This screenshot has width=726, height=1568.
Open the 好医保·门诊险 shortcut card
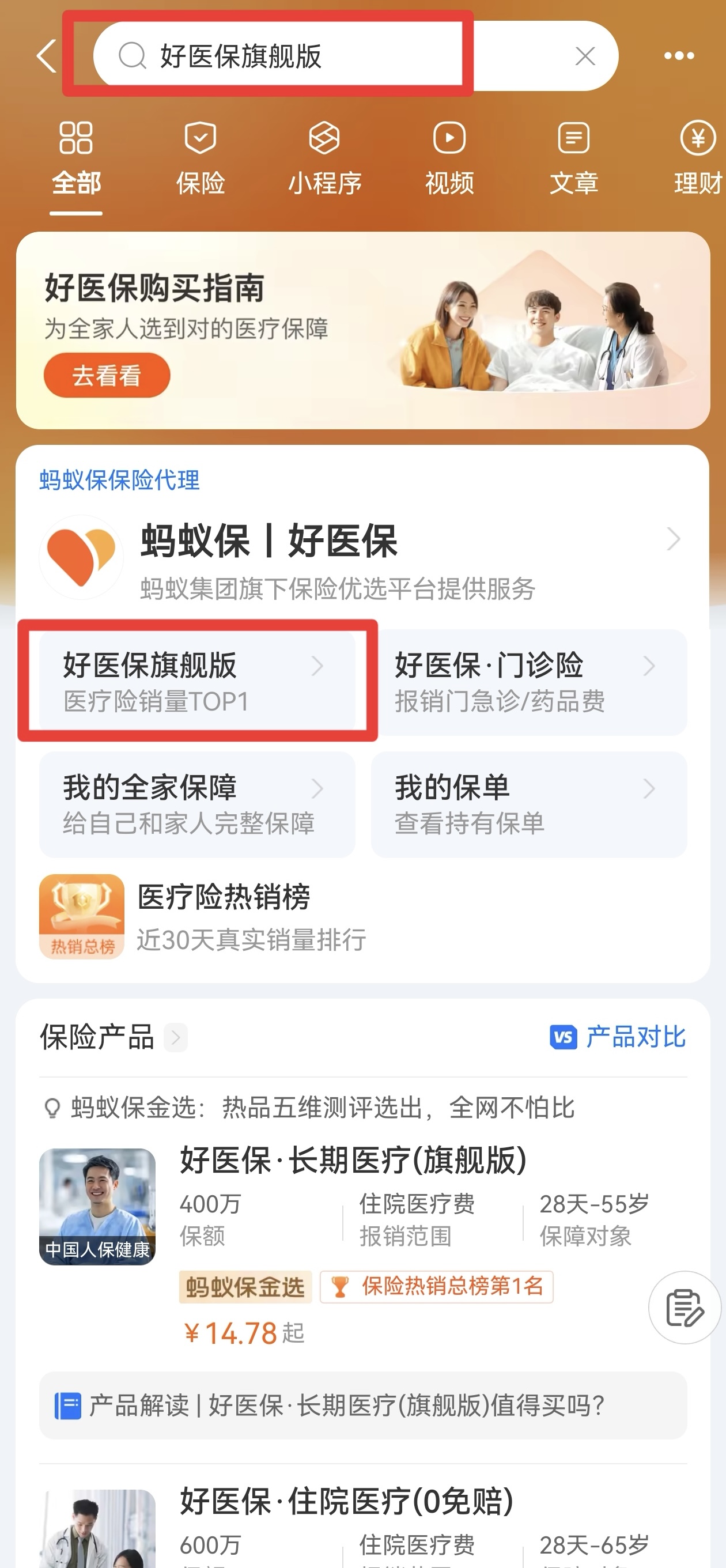coord(528,682)
